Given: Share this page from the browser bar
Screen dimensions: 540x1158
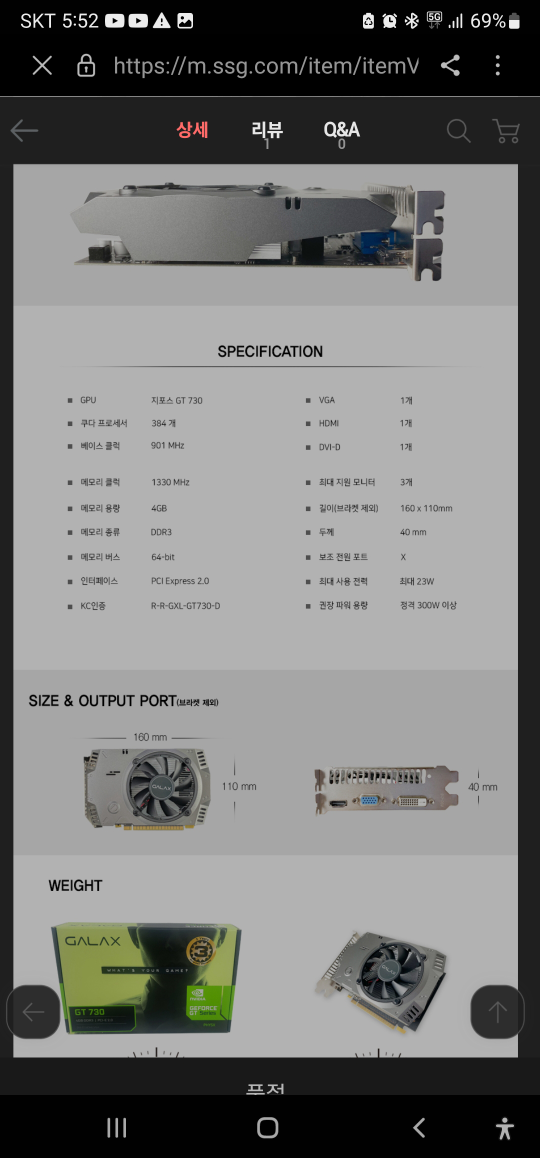Looking at the screenshot, I should click(450, 66).
